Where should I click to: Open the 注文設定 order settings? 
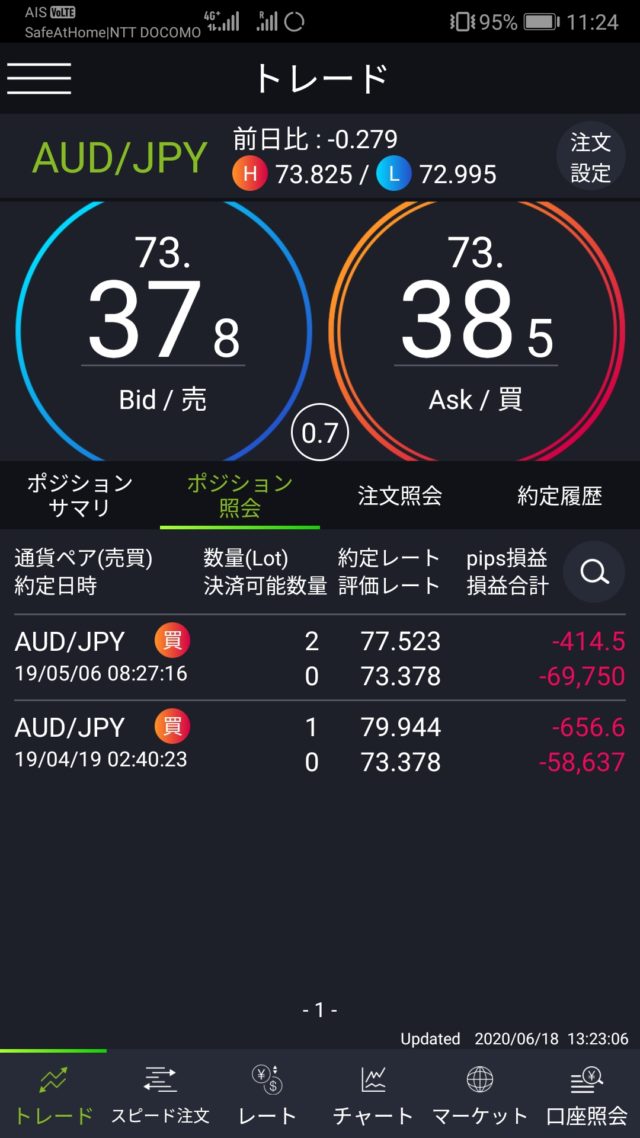(590, 157)
